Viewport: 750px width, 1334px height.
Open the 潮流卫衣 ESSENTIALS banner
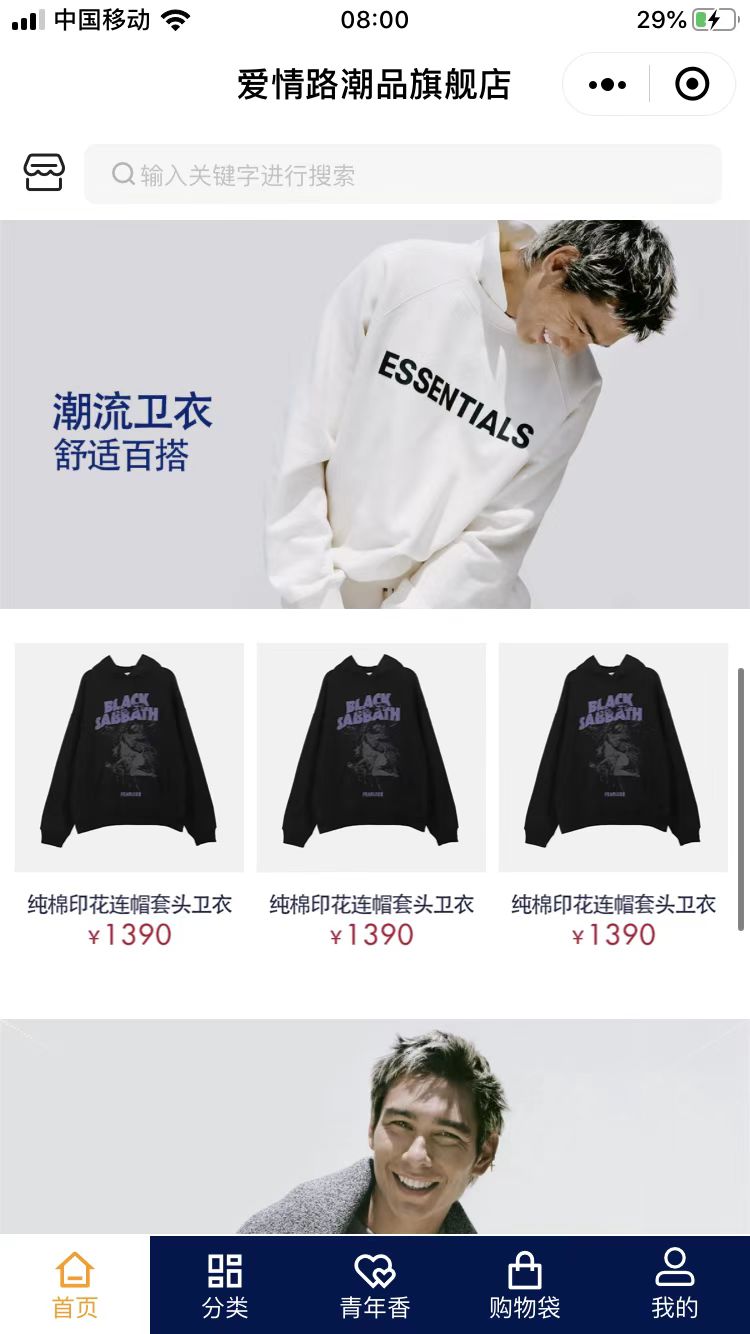tap(374, 414)
